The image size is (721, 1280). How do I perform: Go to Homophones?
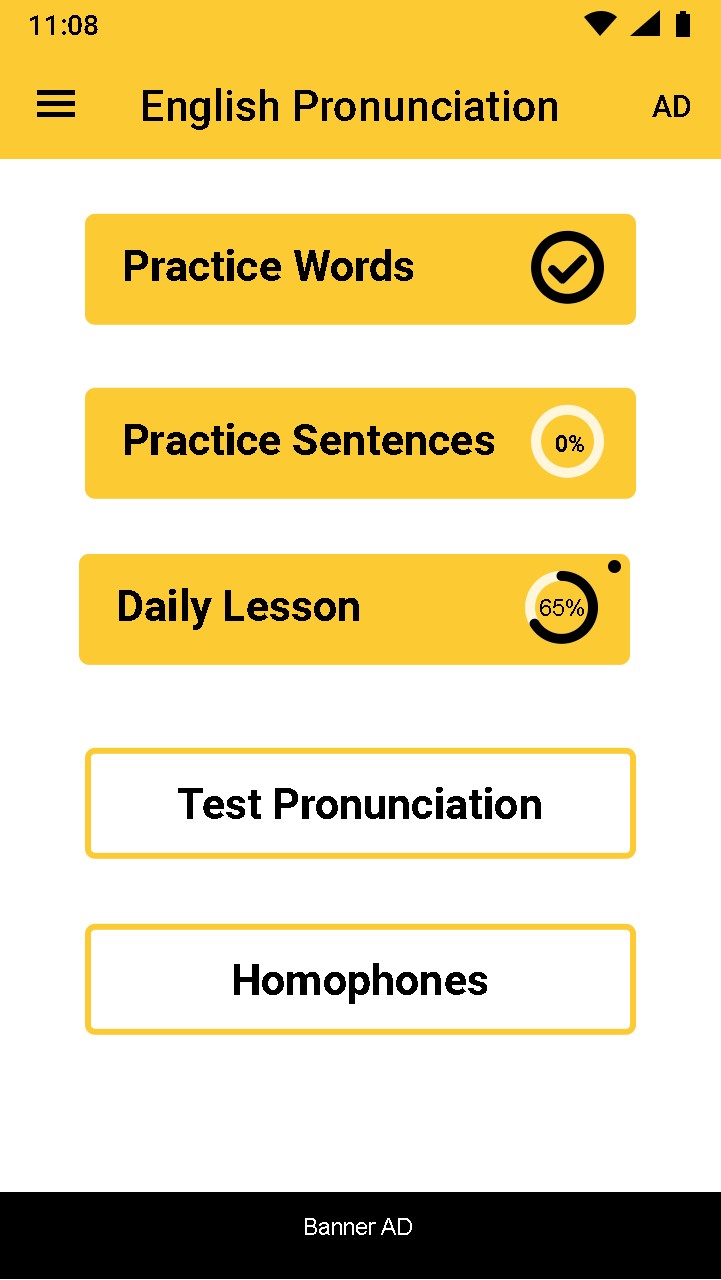coord(360,979)
